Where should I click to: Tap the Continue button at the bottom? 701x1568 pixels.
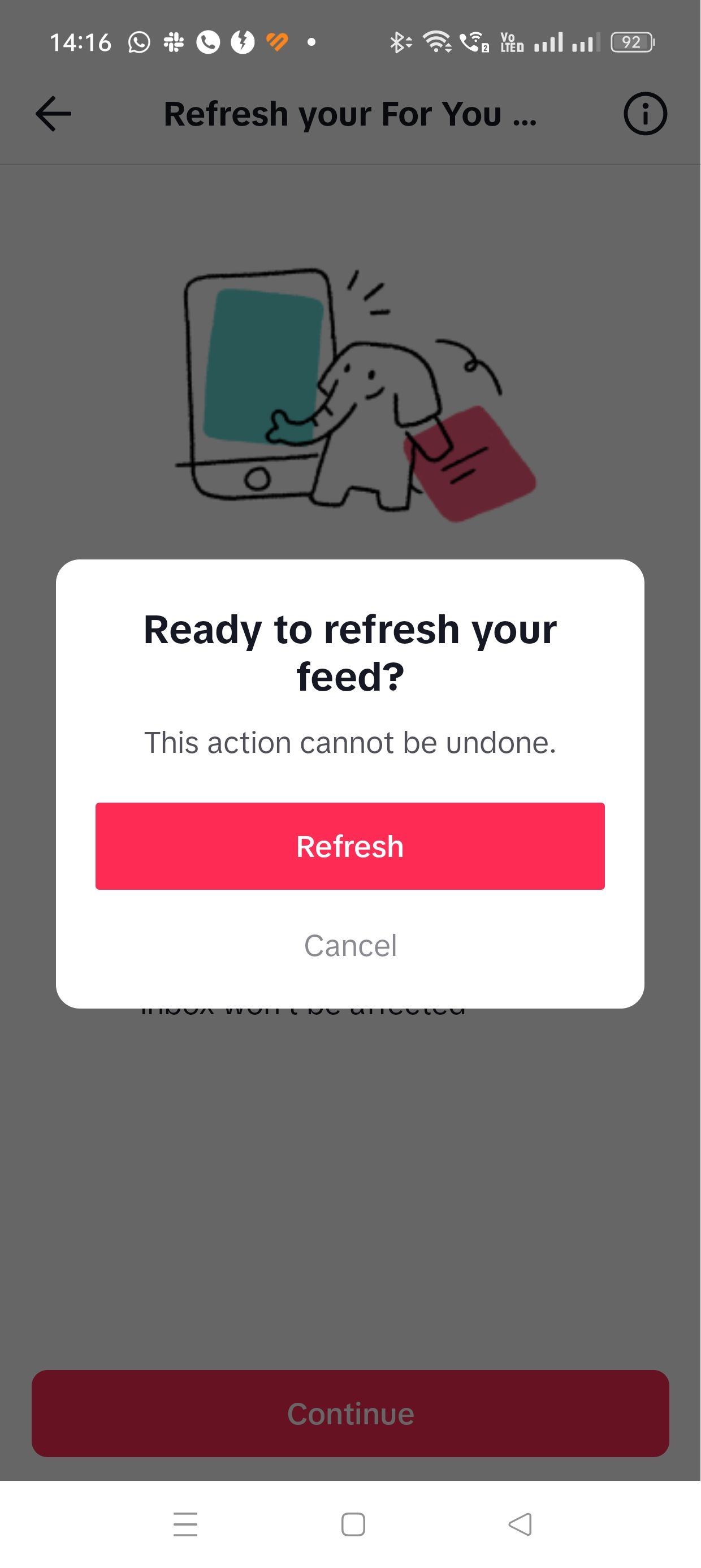[x=350, y=1414]
